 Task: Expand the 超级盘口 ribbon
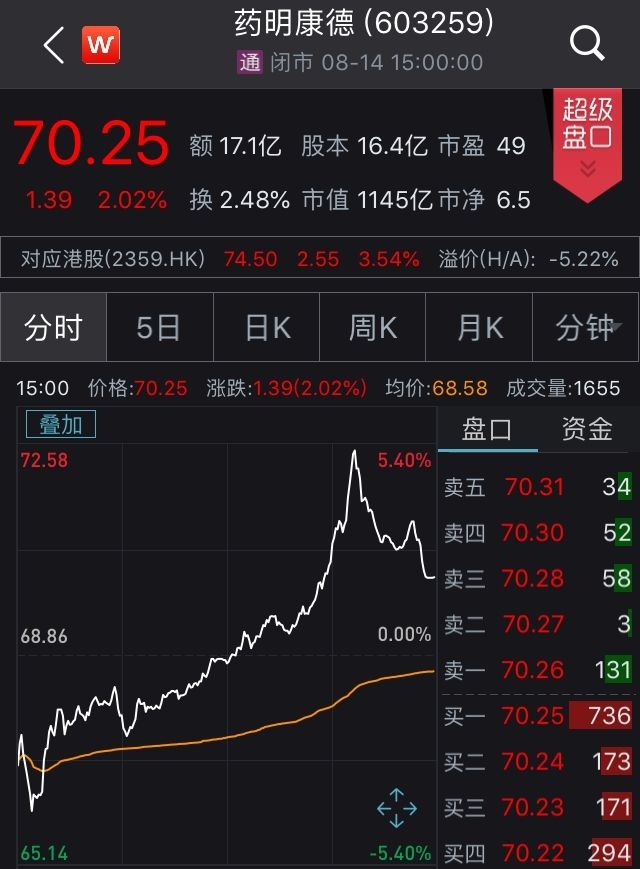[587, 141]
